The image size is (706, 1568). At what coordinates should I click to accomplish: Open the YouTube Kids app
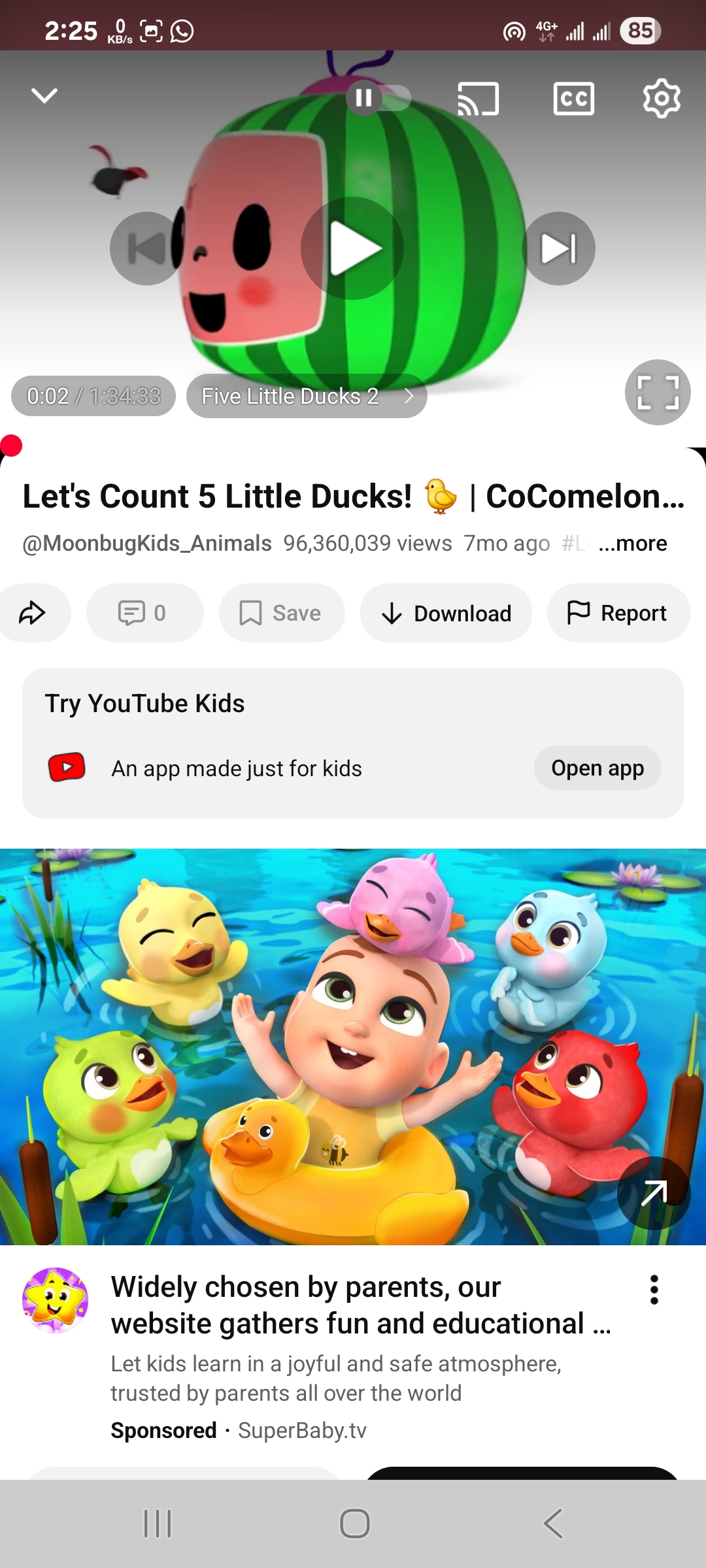pyautogui.click(x=597, y=768)
